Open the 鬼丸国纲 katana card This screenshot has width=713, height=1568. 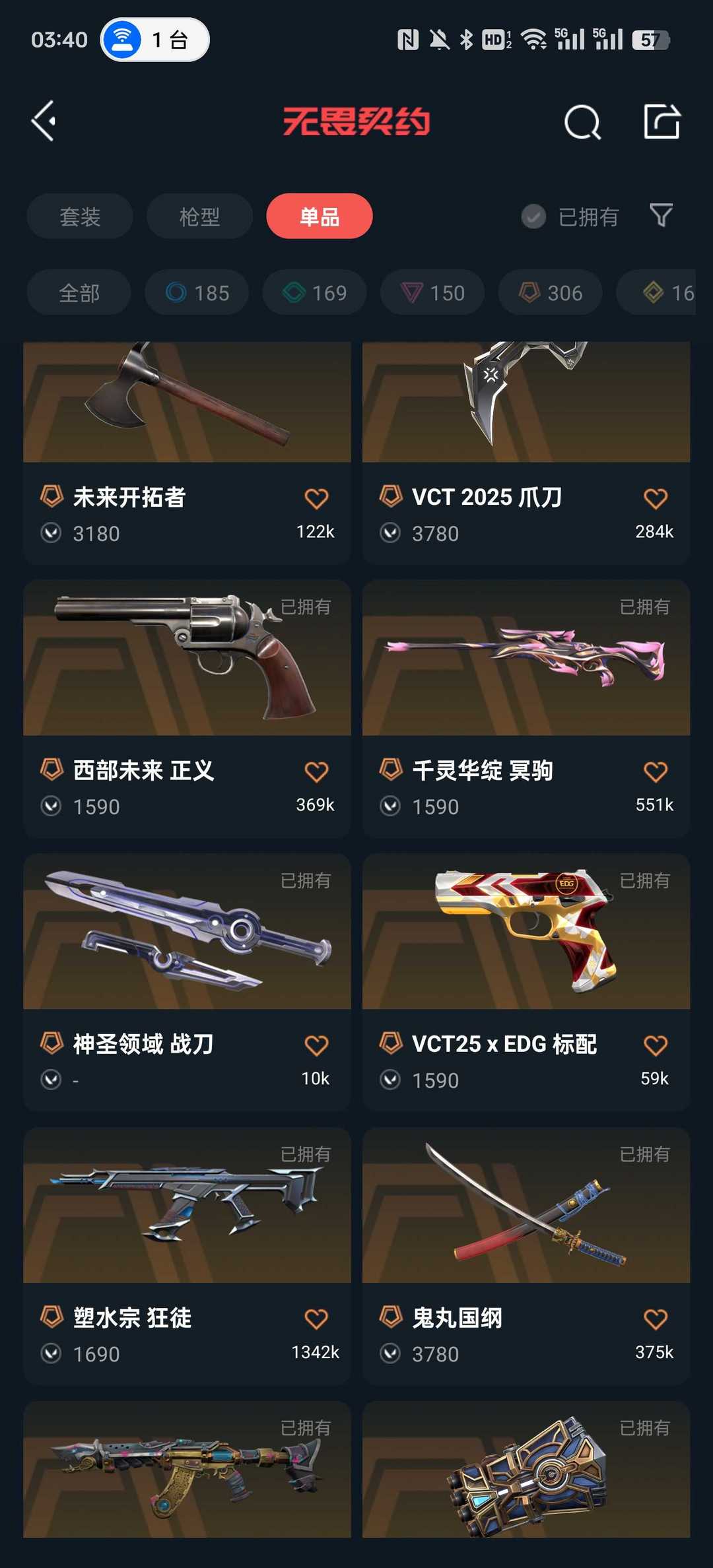(526, 1257)
